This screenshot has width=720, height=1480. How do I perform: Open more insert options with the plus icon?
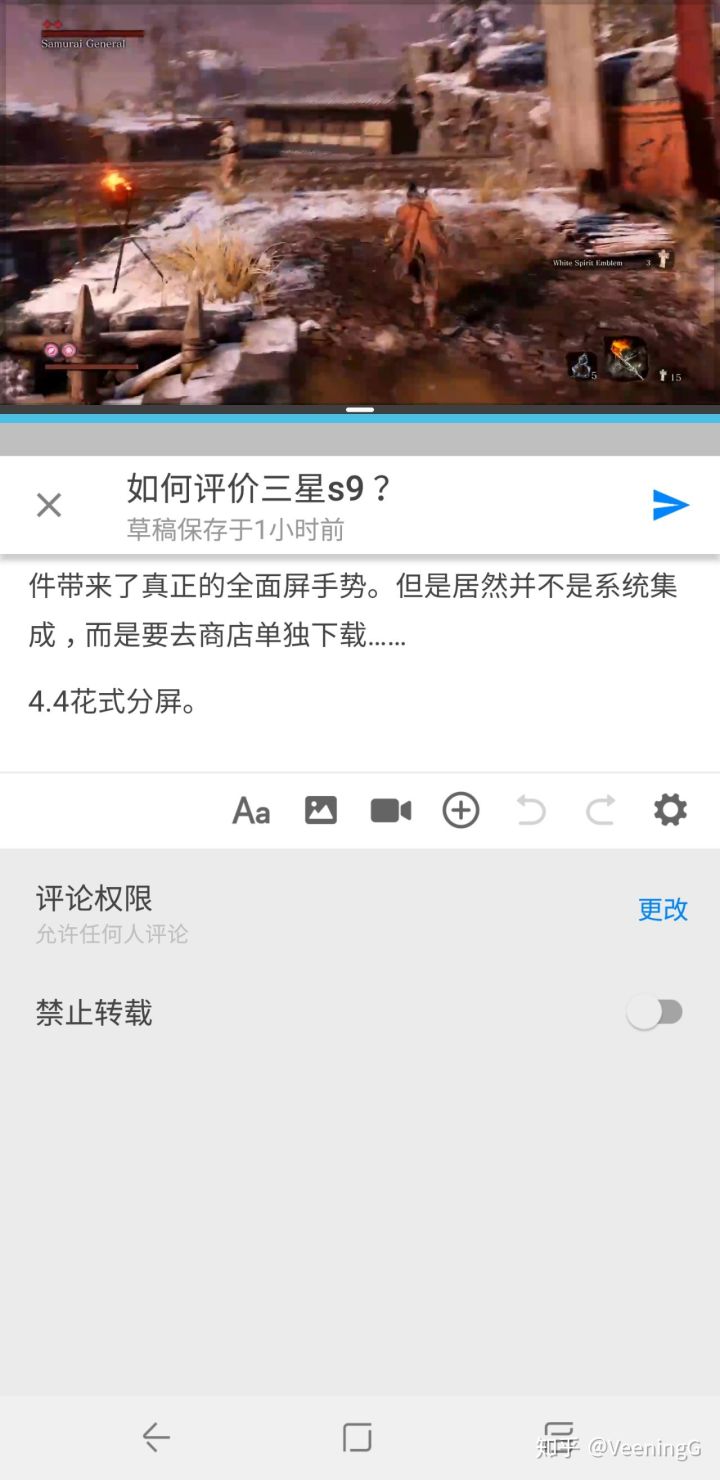click(x=460, y=810)
